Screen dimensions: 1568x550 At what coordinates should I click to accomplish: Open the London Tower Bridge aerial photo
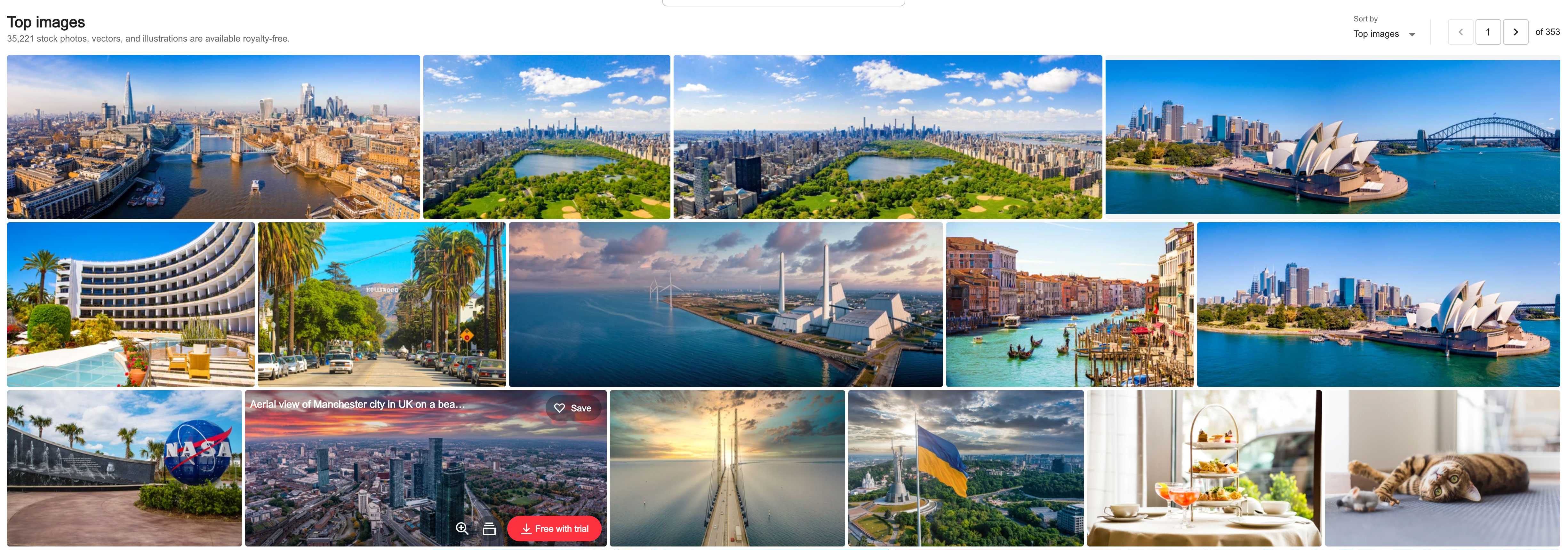click(x=213, y=137)
